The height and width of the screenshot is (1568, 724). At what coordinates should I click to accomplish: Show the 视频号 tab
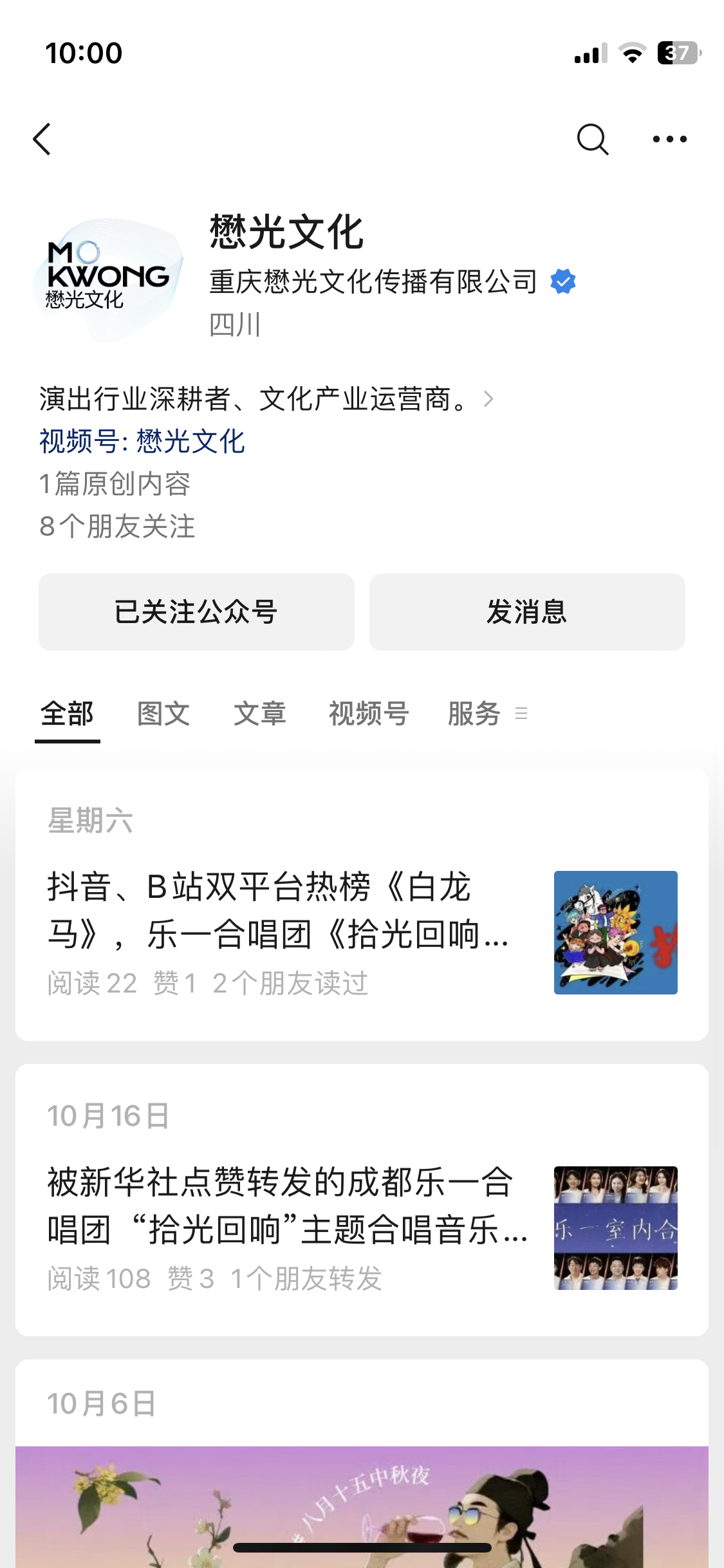[x=369, y=714]
